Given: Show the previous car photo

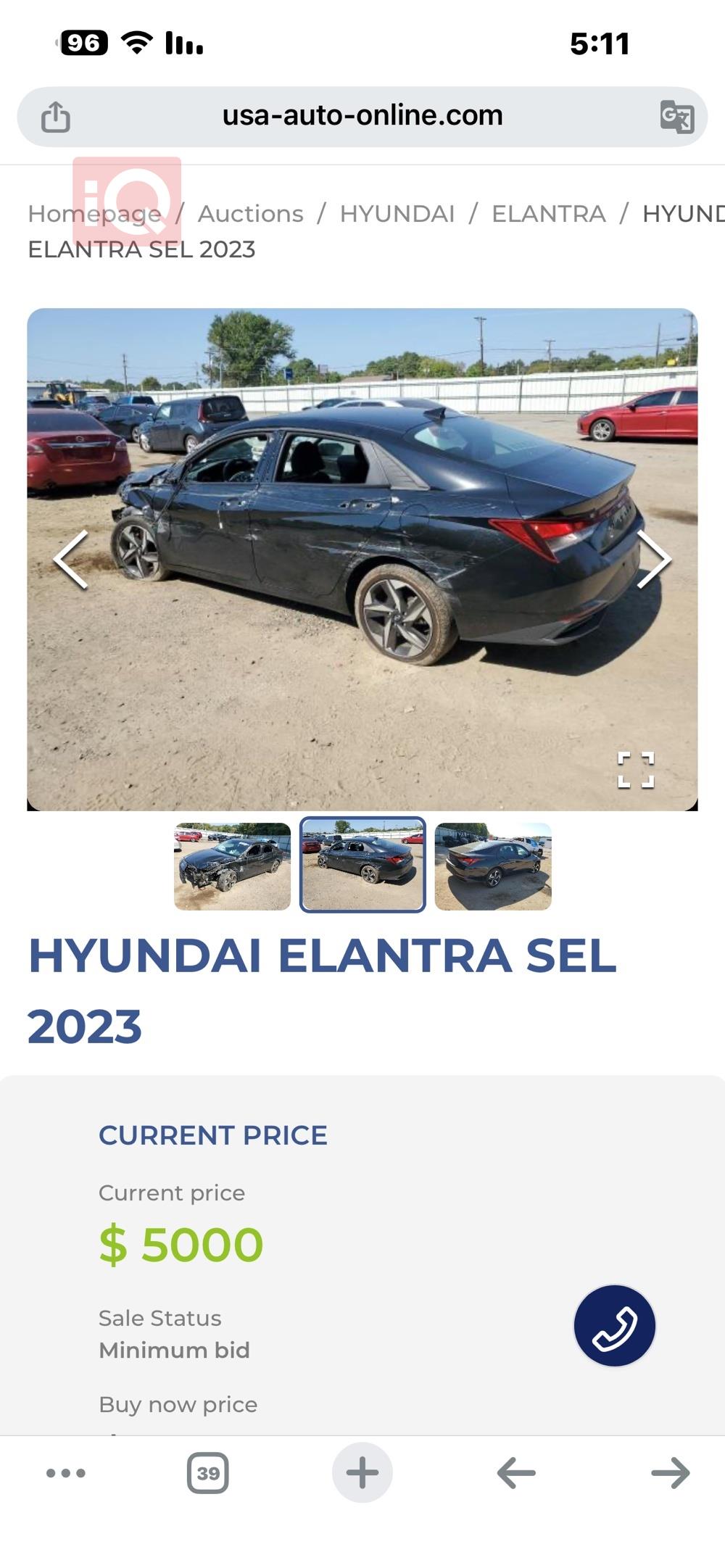Looking at the screenshot, I should [71, 559].
